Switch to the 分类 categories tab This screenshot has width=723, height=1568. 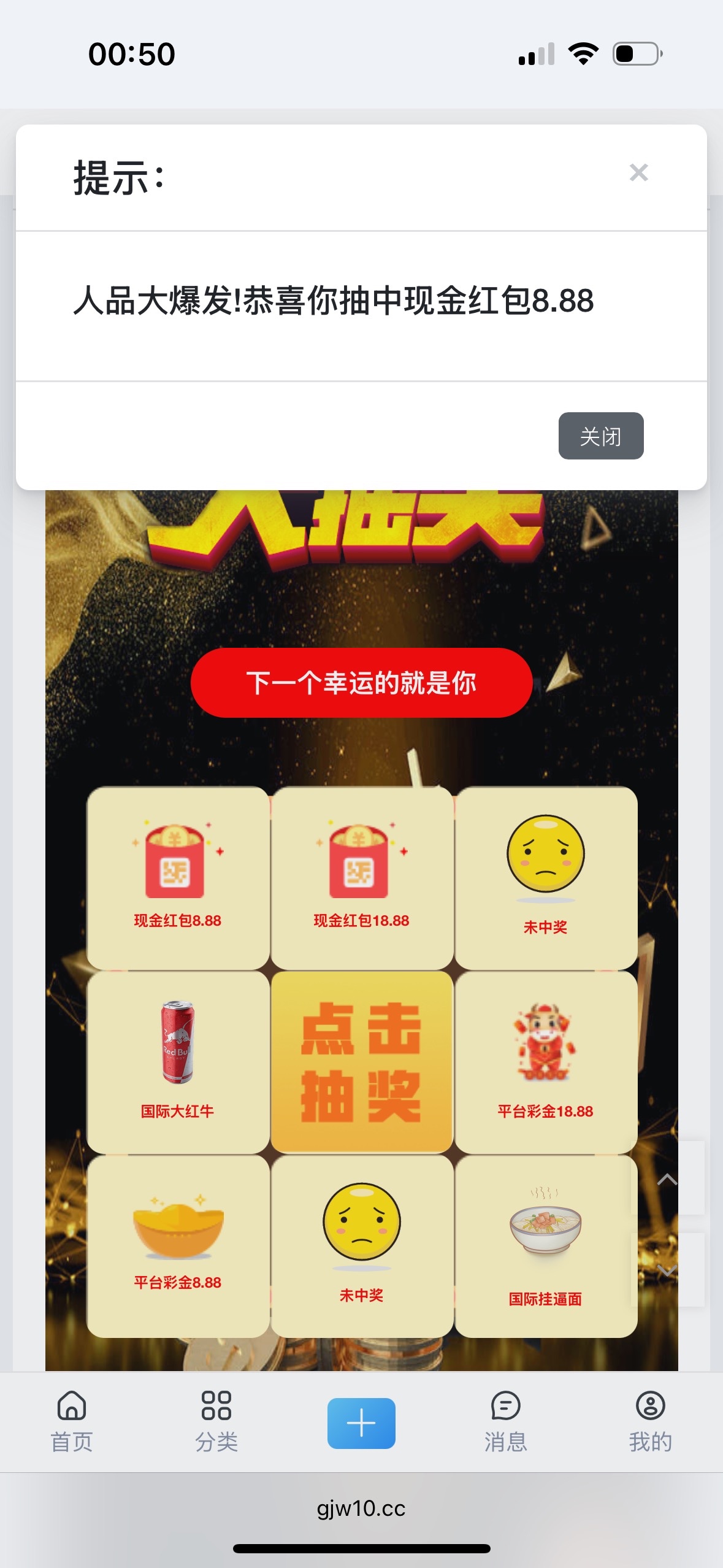click(216, 1421)
